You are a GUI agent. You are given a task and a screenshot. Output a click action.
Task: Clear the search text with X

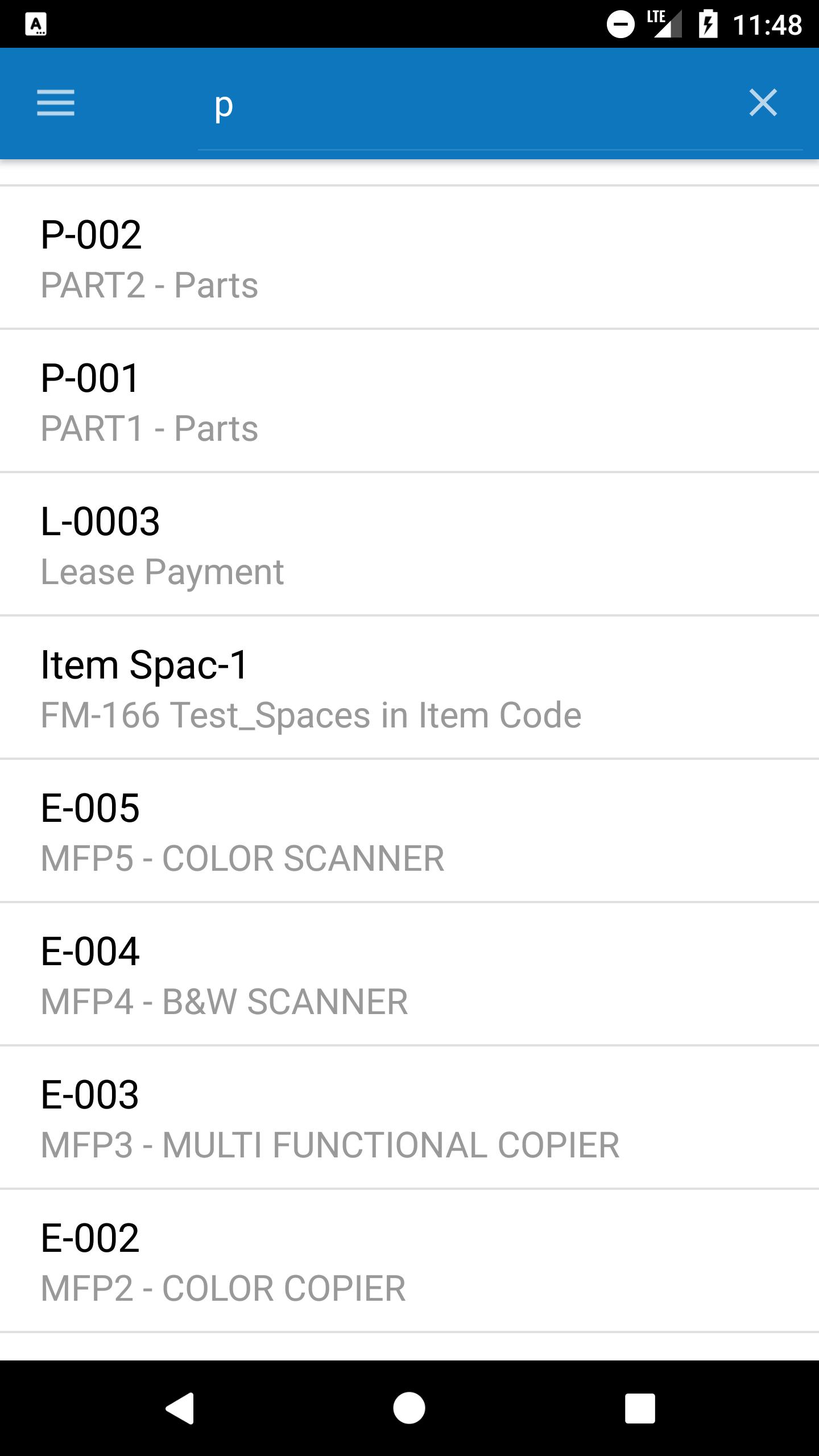tap(763, 103)
